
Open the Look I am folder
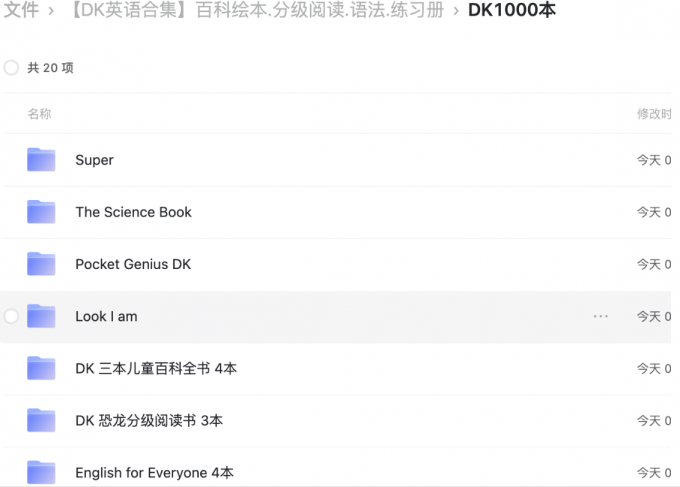106,316
